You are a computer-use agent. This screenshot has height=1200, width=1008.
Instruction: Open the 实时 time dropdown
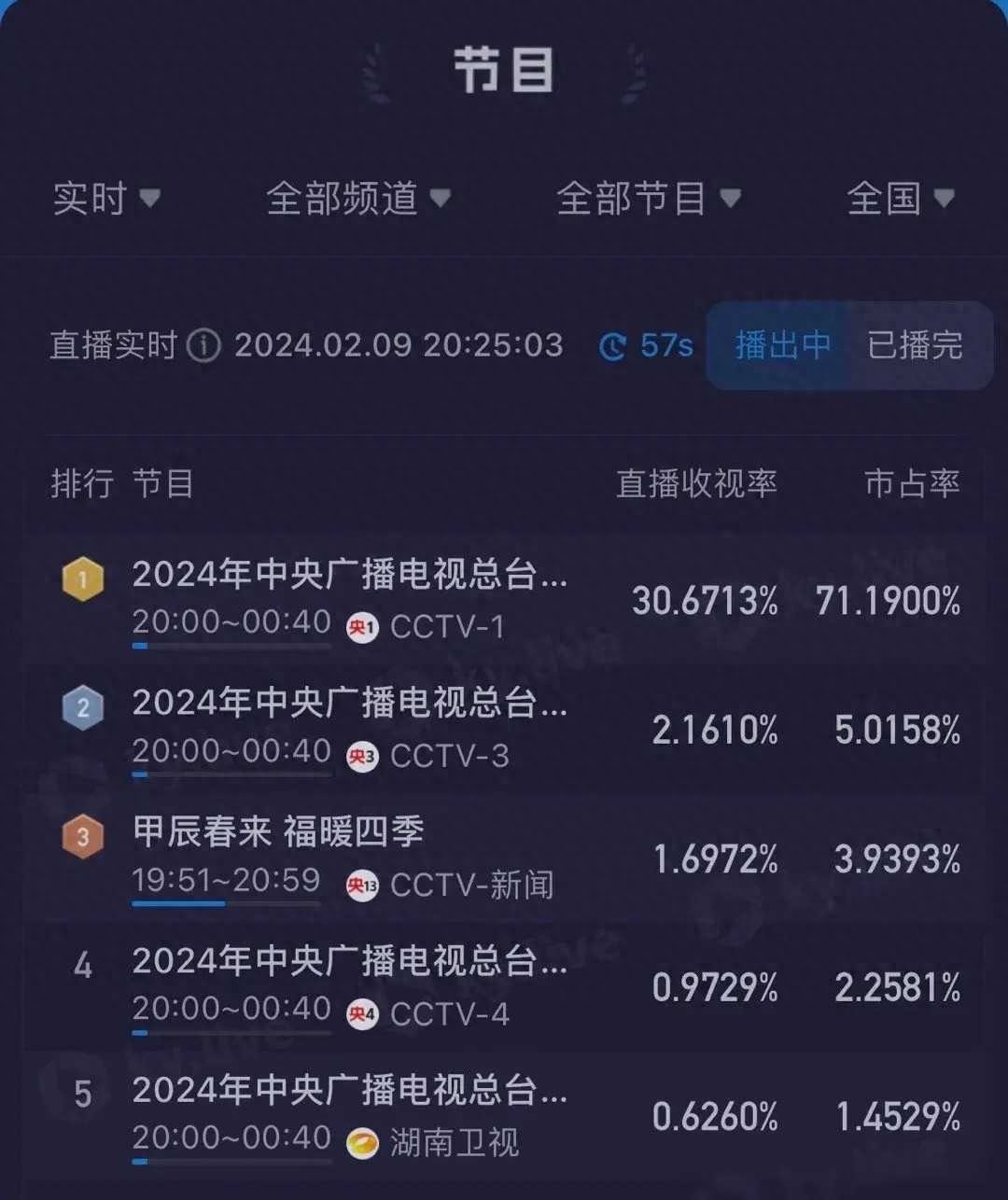coord(105,199)
